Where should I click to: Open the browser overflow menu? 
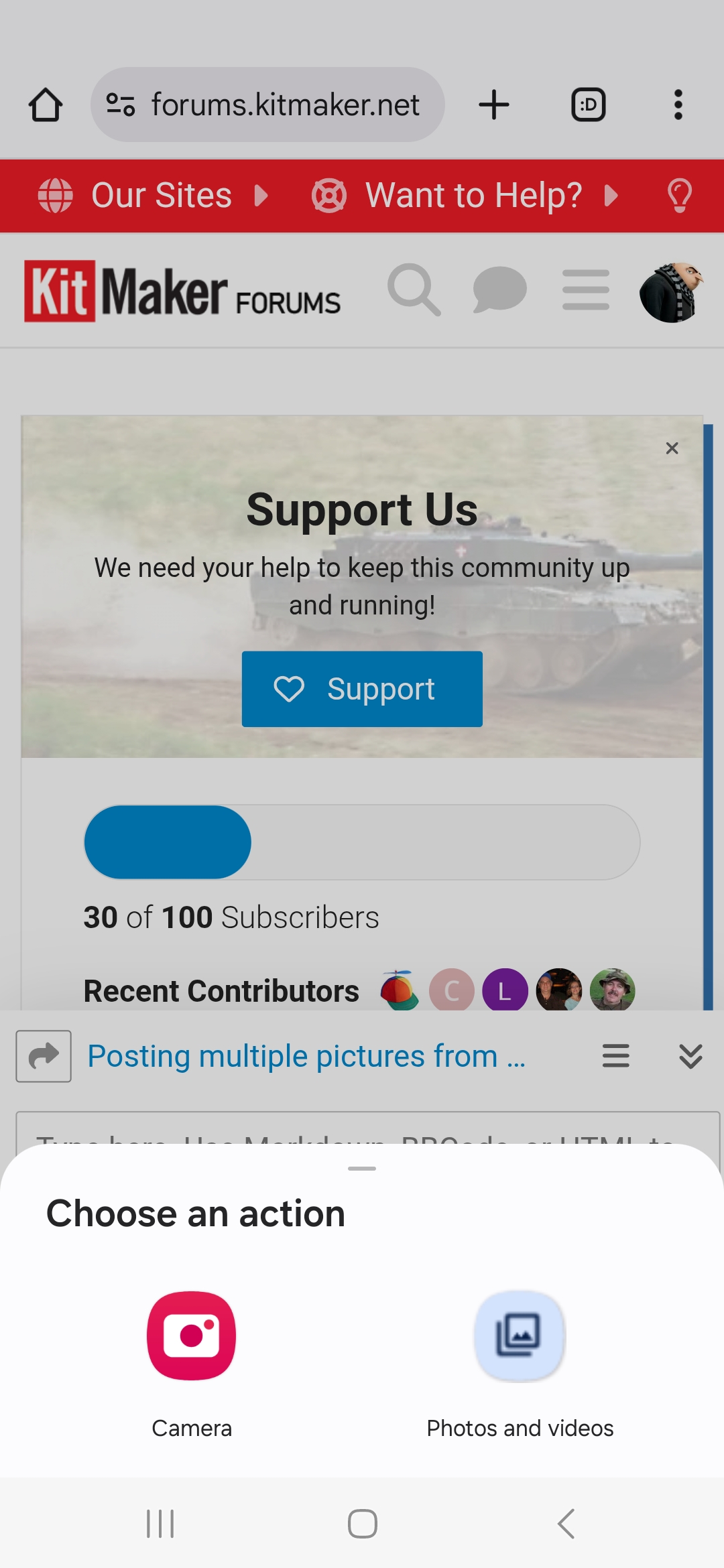[x=678, y=105]
